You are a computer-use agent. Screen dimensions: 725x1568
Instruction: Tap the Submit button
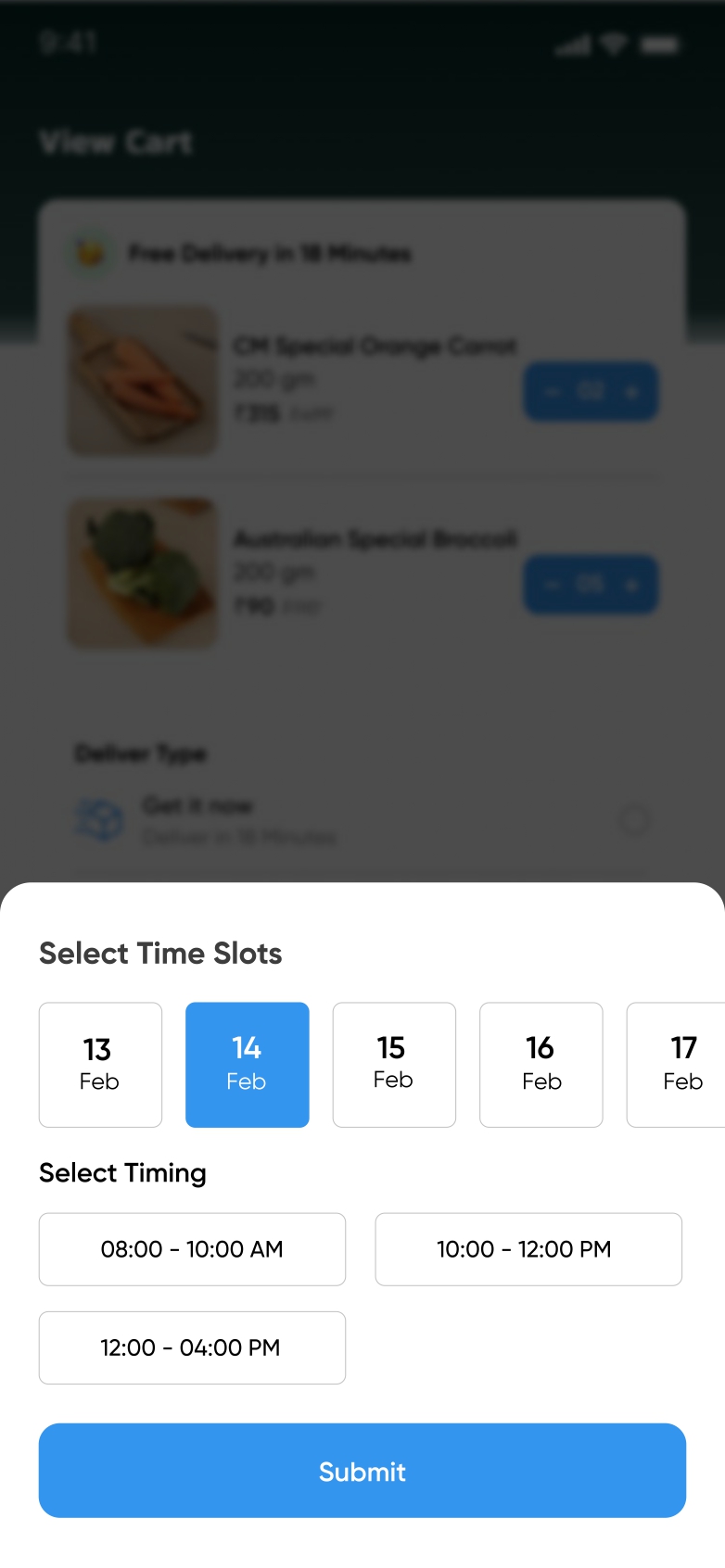[x=362, y=1471]
